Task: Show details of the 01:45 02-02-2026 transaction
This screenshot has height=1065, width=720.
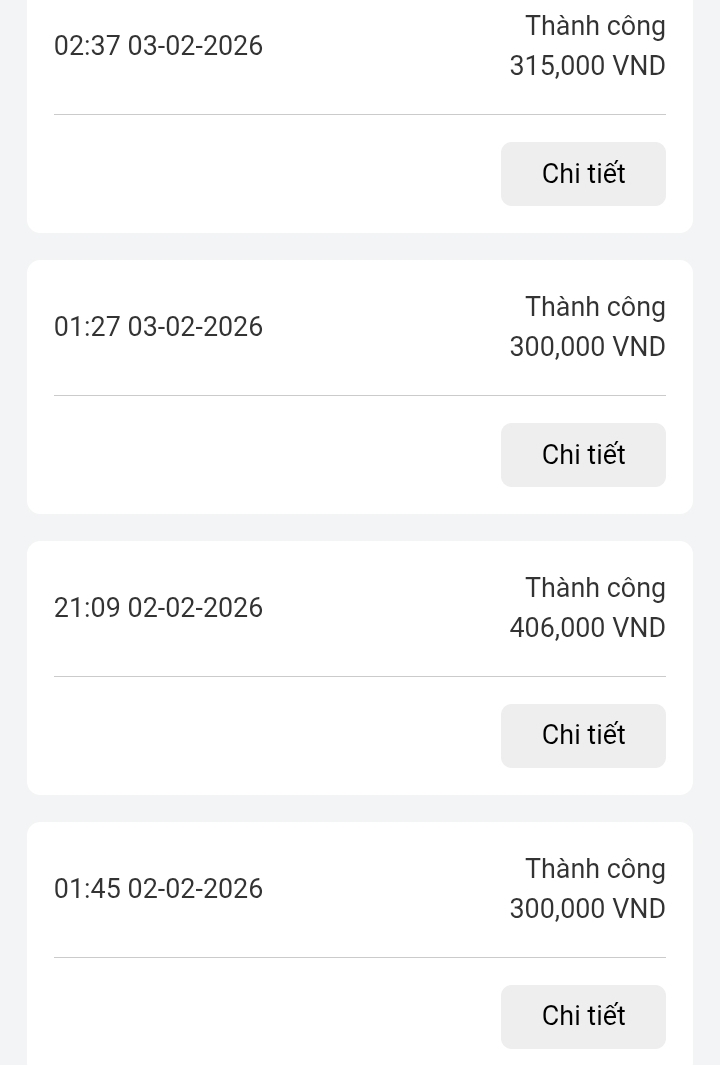Action: [x=583, y=1016]
